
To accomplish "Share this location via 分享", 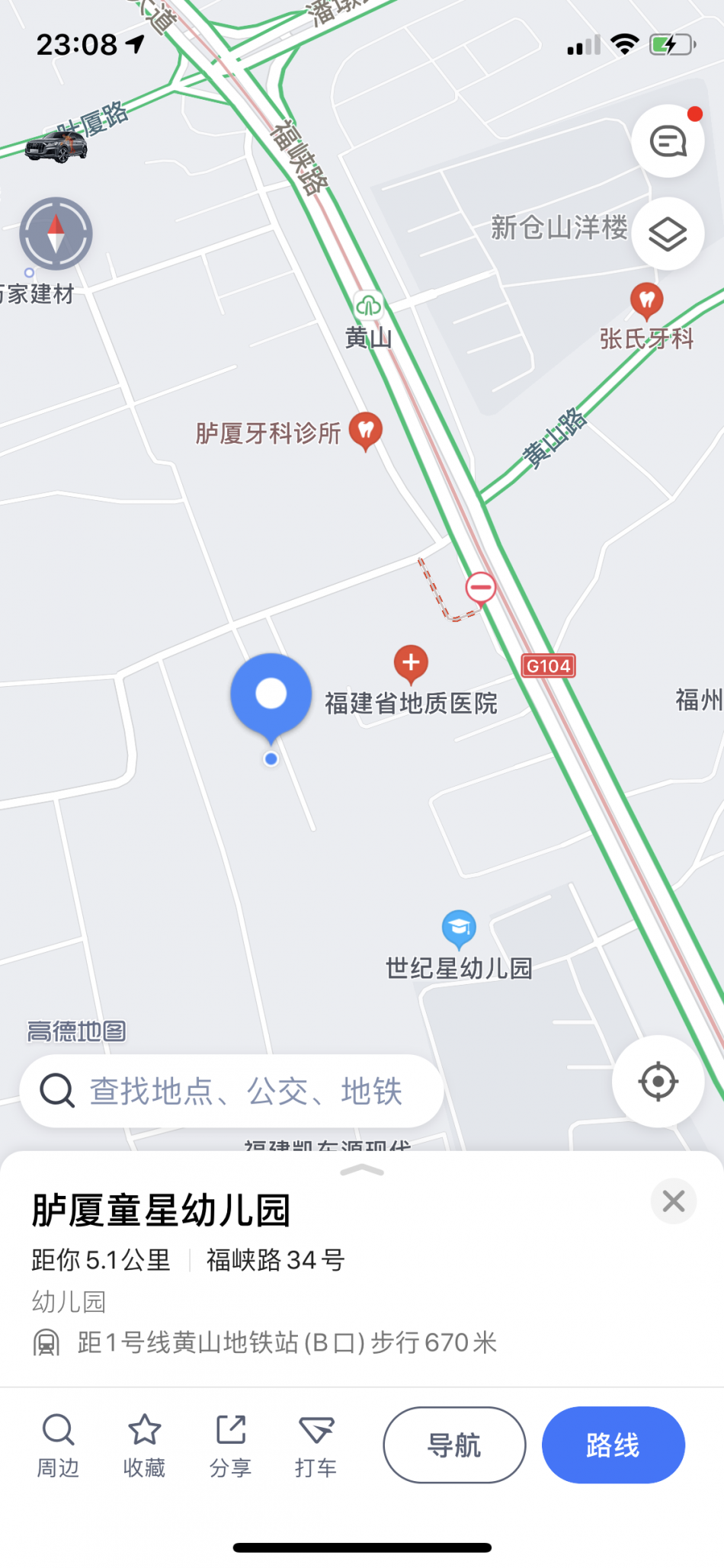I will coord(230,1445).
